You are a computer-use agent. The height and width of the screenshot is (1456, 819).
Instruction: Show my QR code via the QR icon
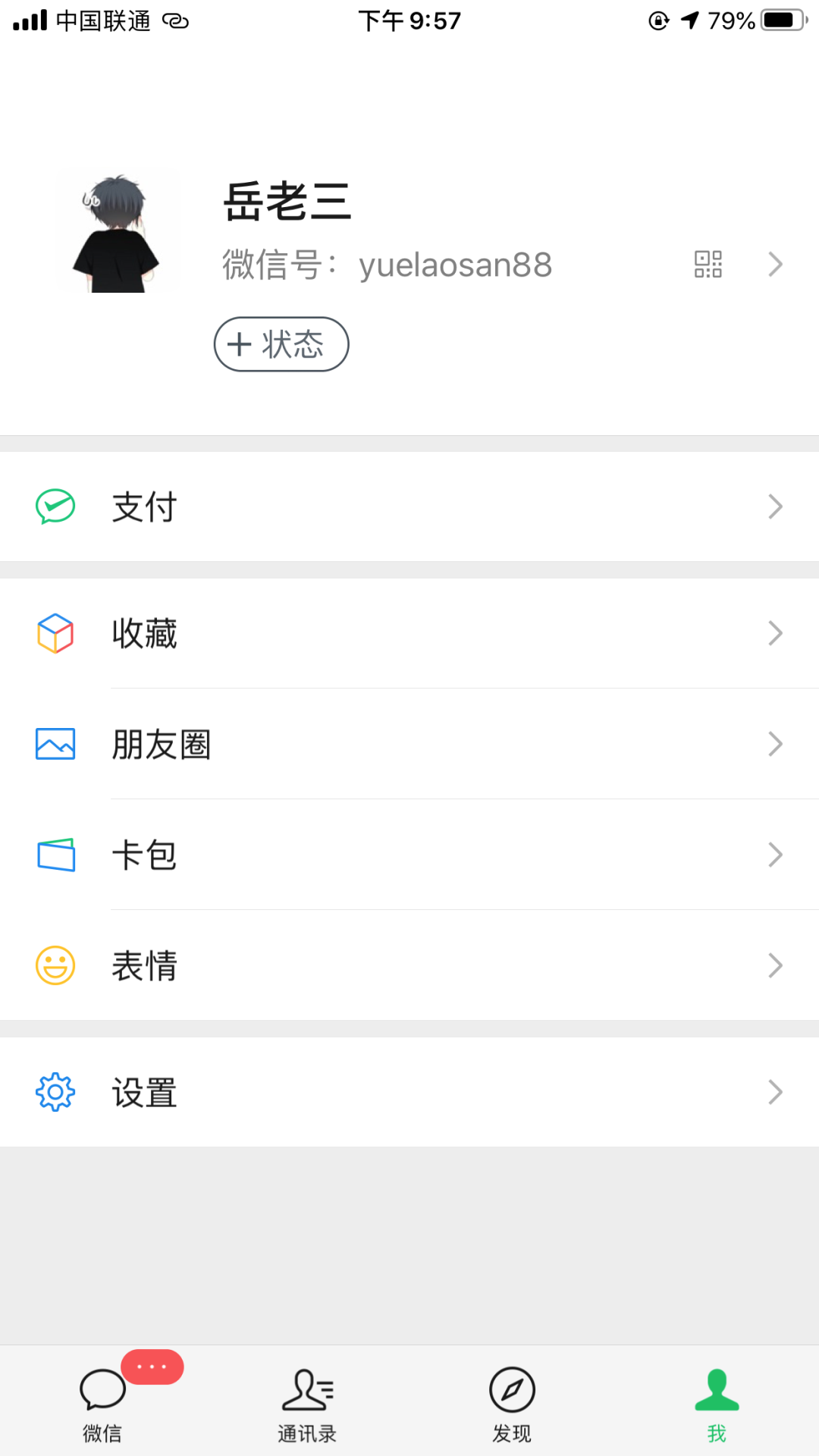point(707,264)
